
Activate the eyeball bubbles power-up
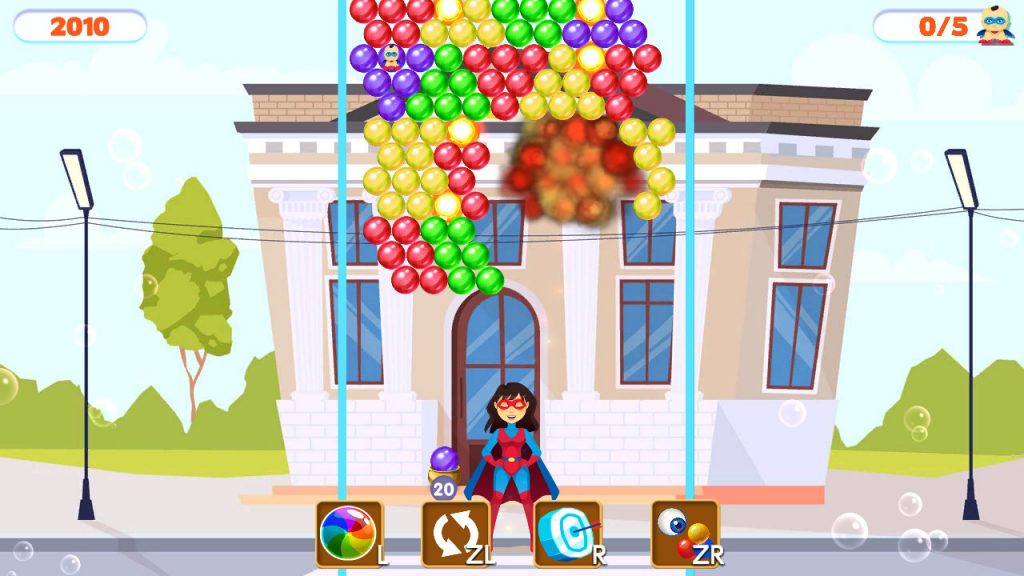[684, 533]
